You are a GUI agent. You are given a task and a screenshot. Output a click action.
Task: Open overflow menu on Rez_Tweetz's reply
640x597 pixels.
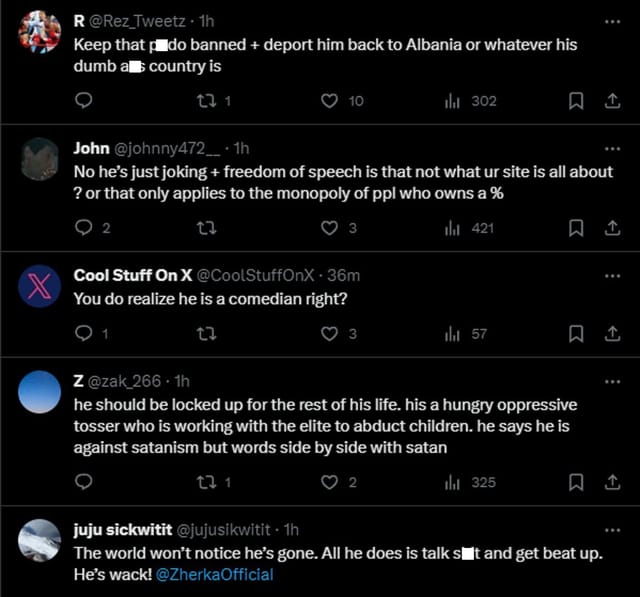(612, 21)
